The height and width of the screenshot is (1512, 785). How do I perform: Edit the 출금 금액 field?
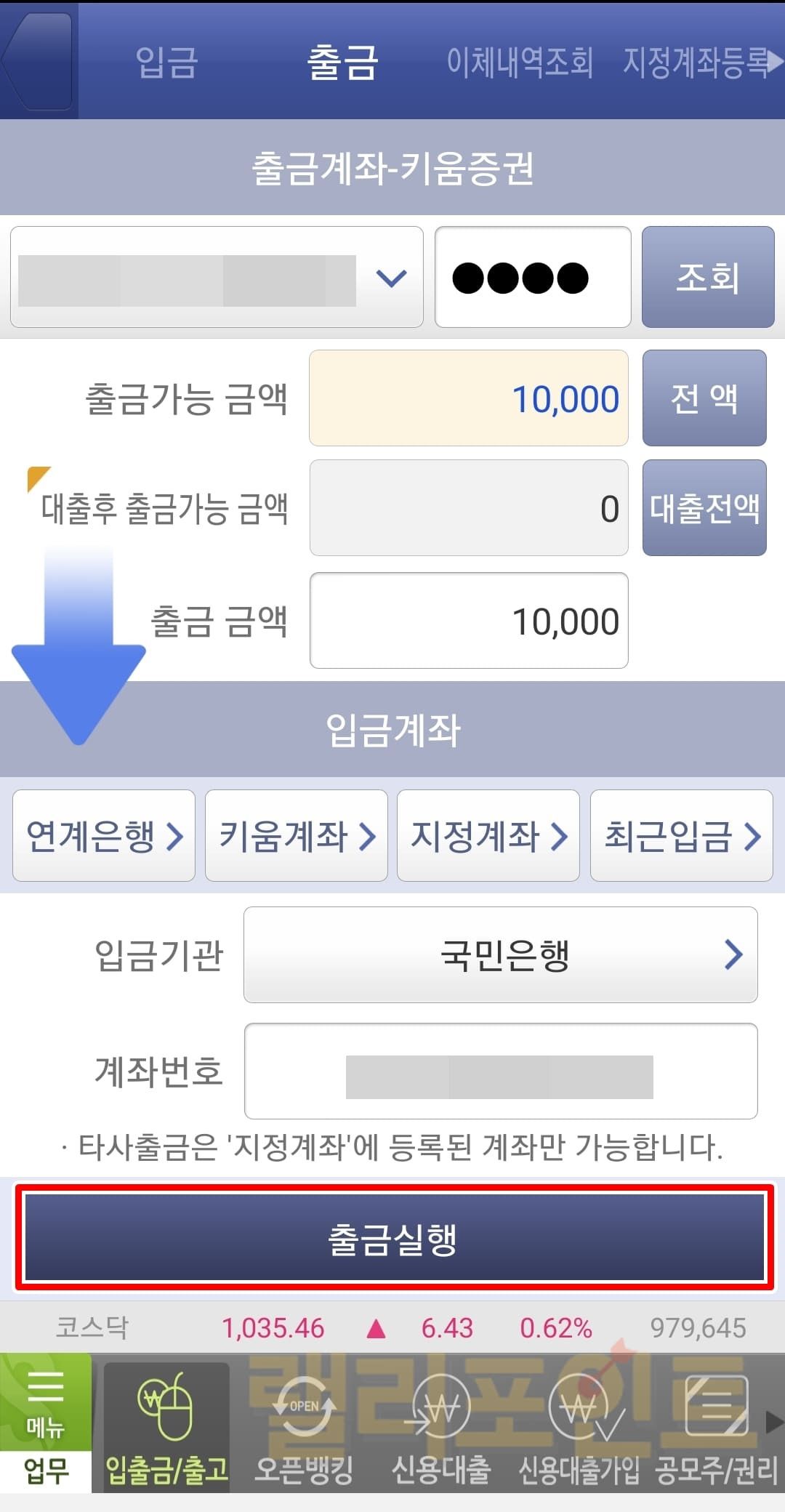tap(469, 621)
